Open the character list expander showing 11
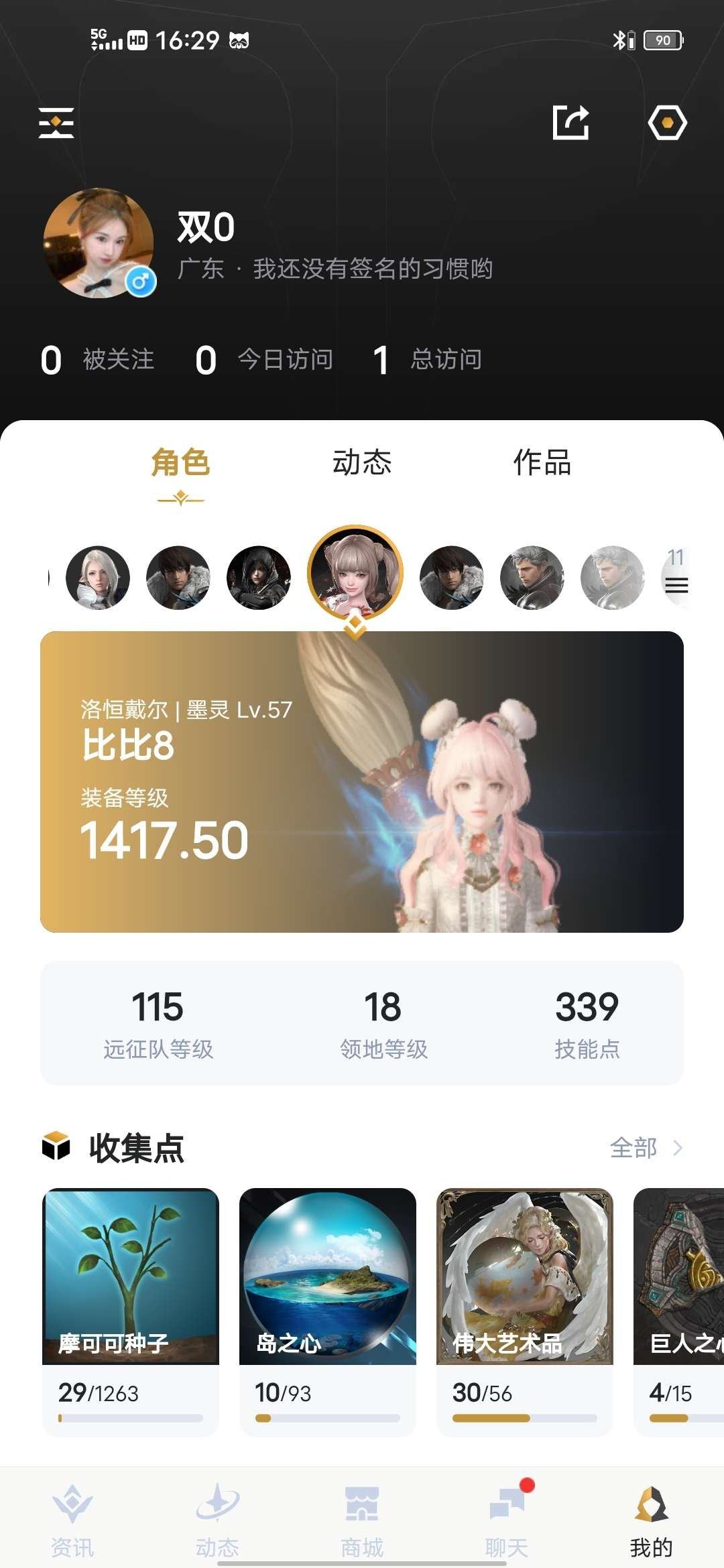 pyautogui.click(x=677, y=578)
